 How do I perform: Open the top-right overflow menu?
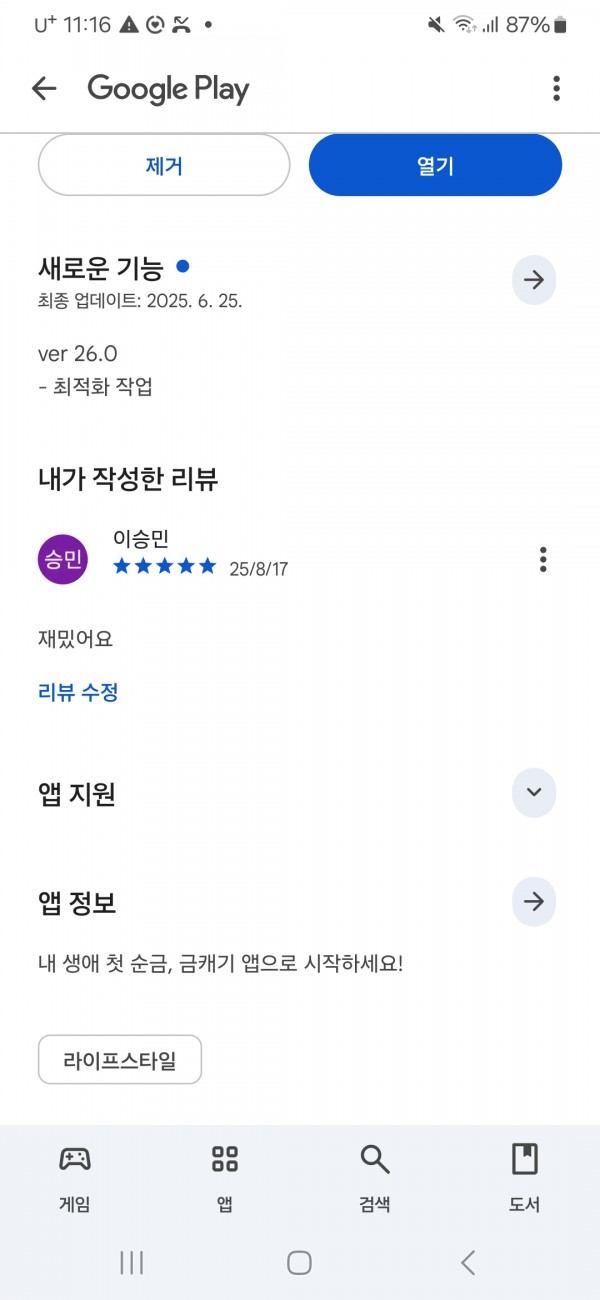(556, 89)
